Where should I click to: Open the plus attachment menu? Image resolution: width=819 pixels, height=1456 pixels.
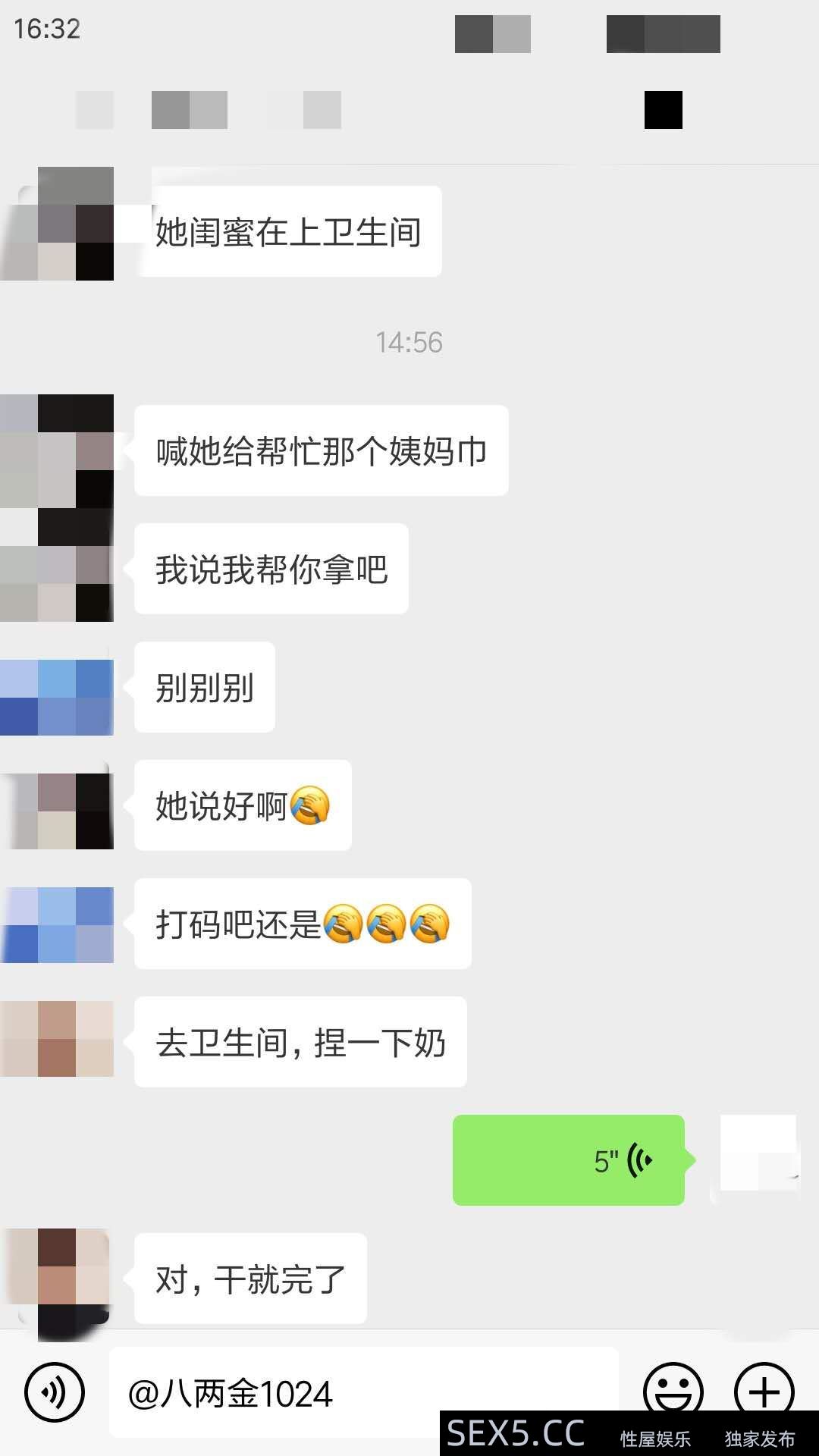[x=764, y=1391]
